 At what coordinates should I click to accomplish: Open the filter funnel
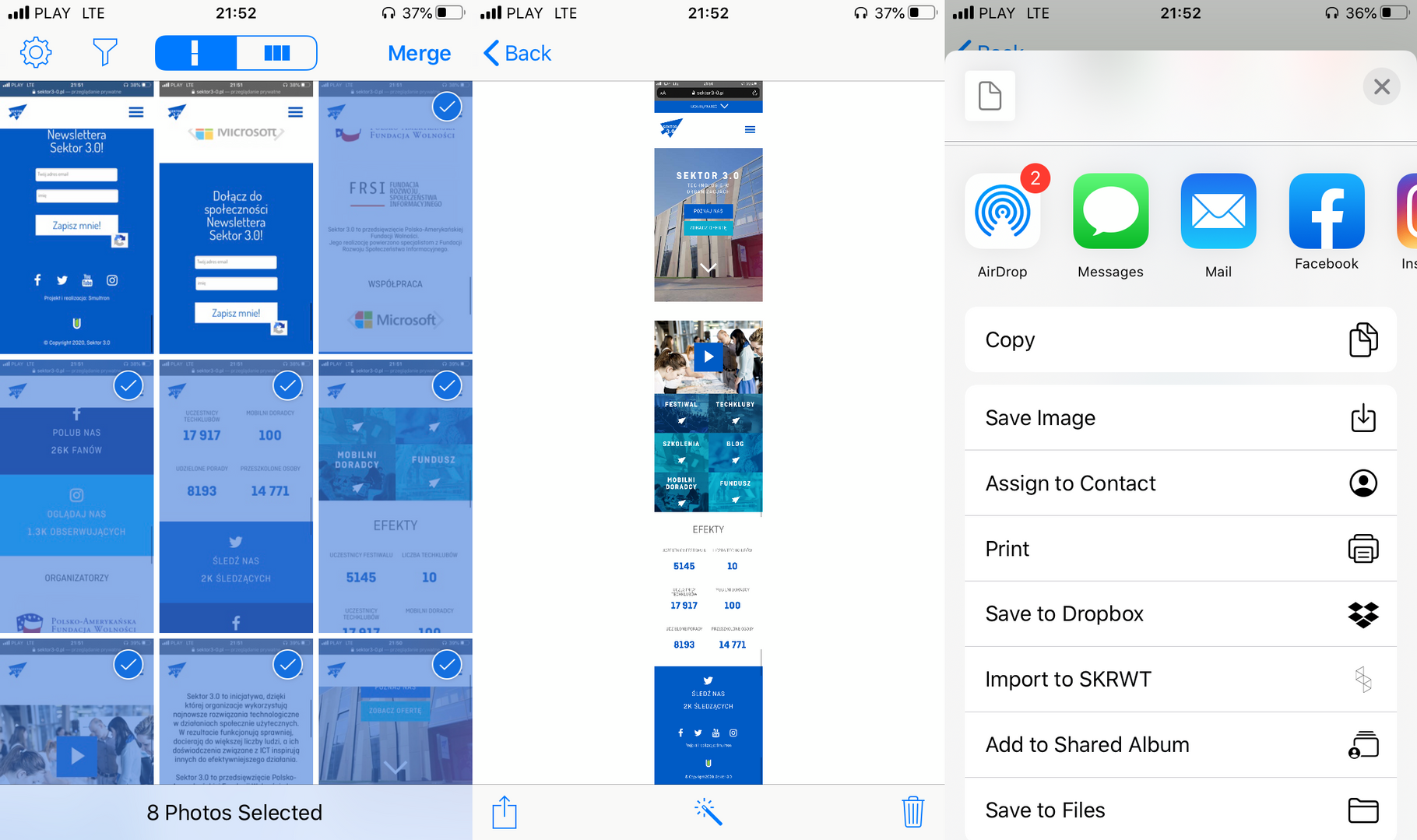pyautogui.click(x=104, y=53)
